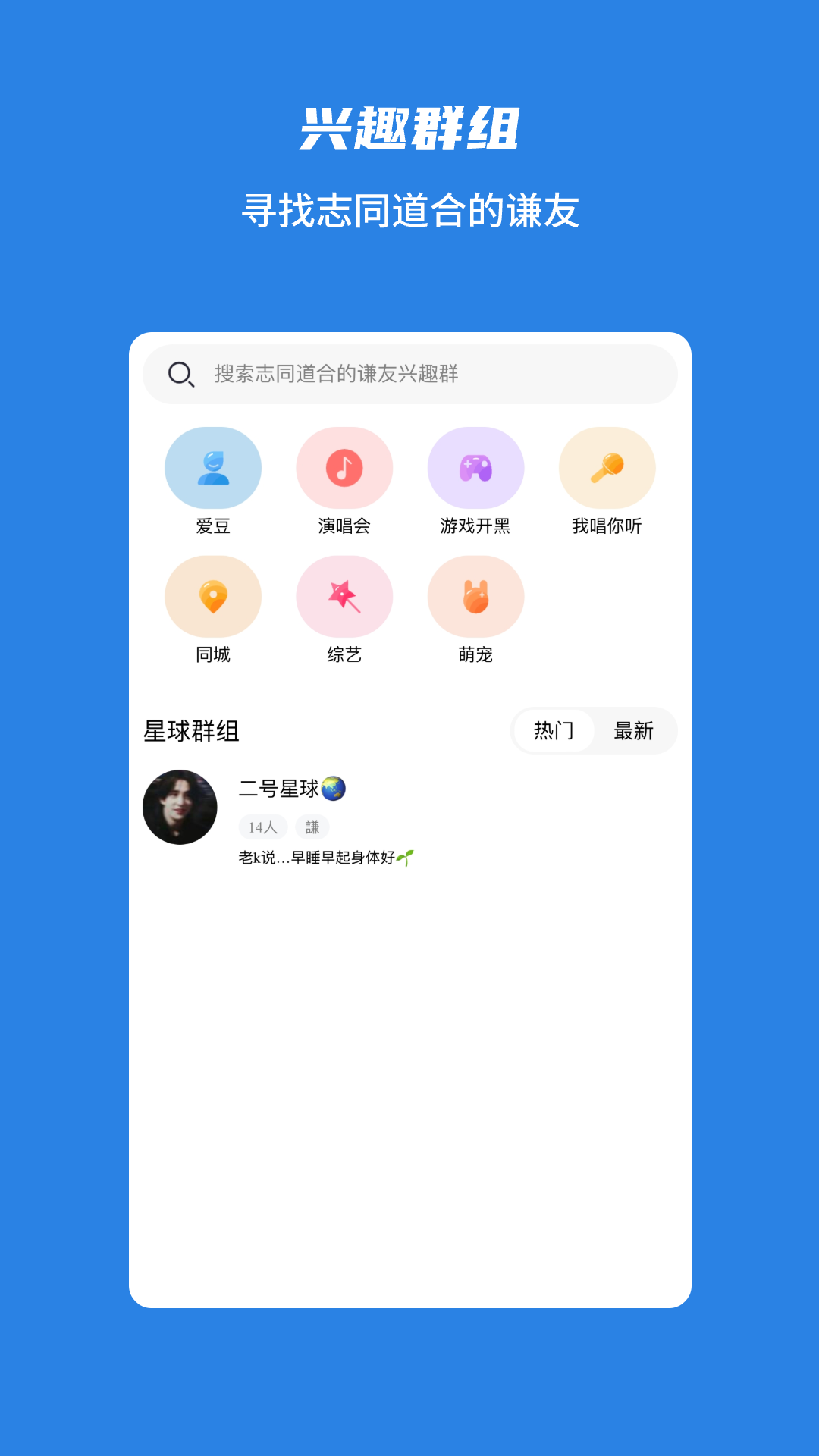
Task: Switch sorting to 最新 newest groups
Action: (635, 731)
